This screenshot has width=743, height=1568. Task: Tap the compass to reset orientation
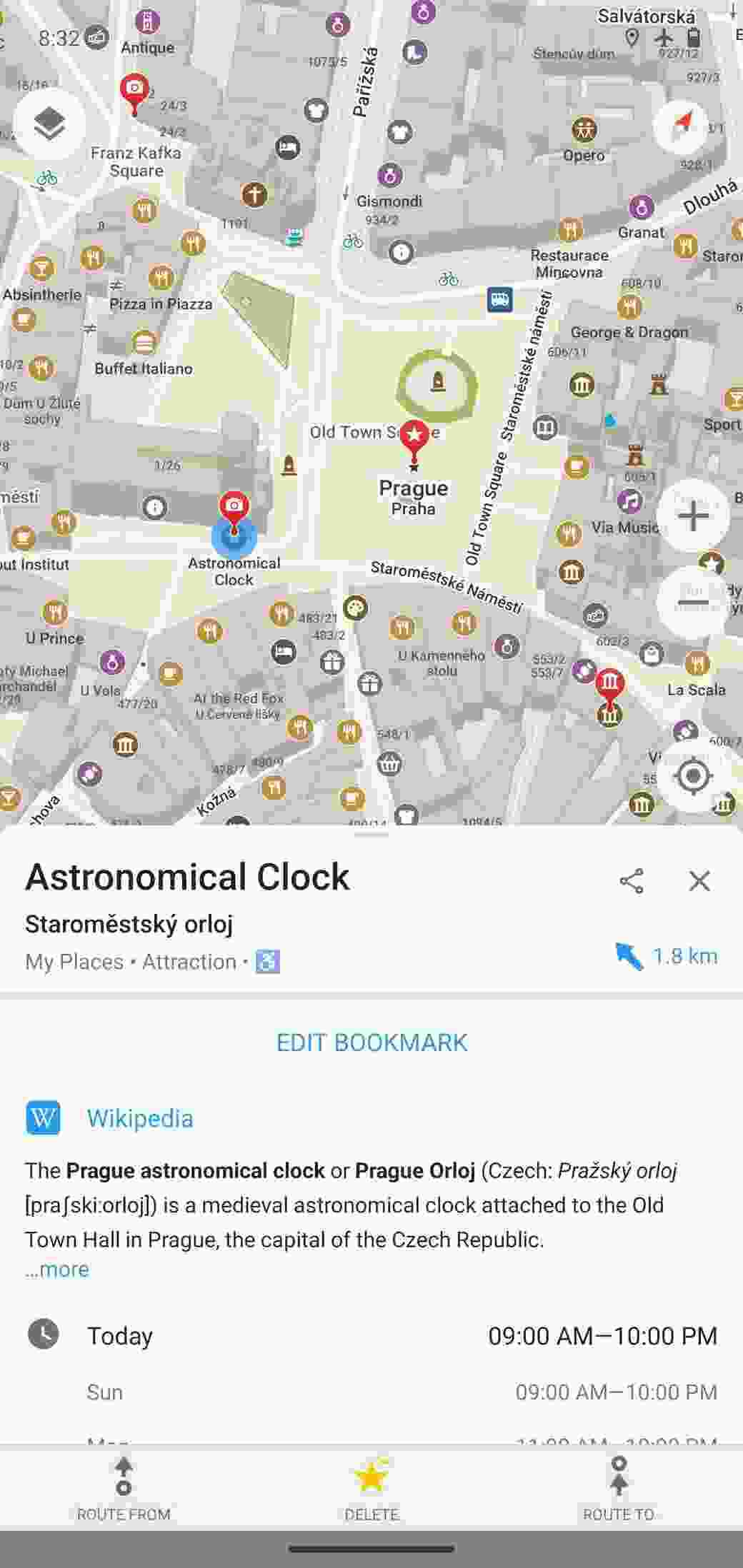point(682,126)
